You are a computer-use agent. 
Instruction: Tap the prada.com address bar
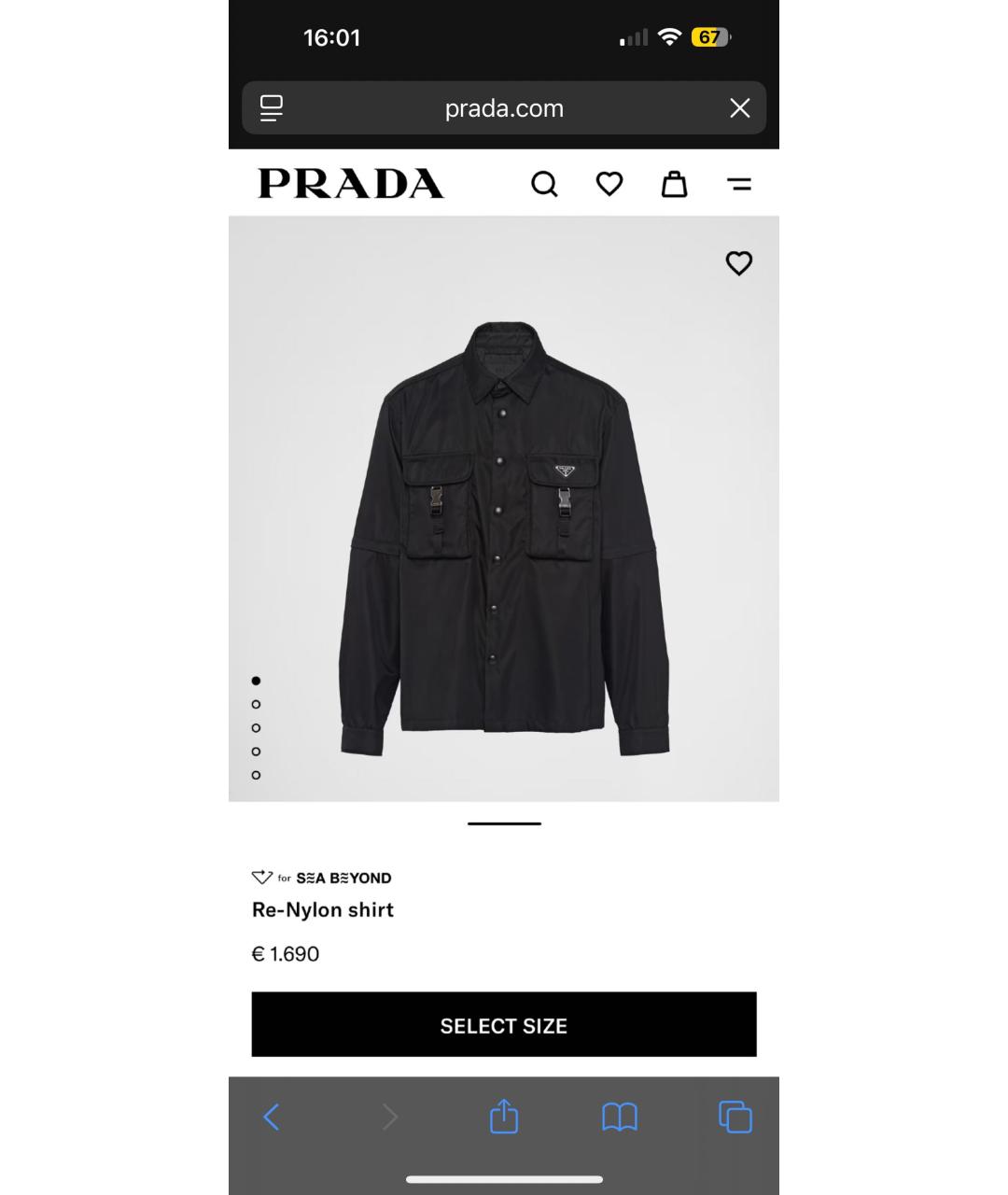(x=504, y=108)
